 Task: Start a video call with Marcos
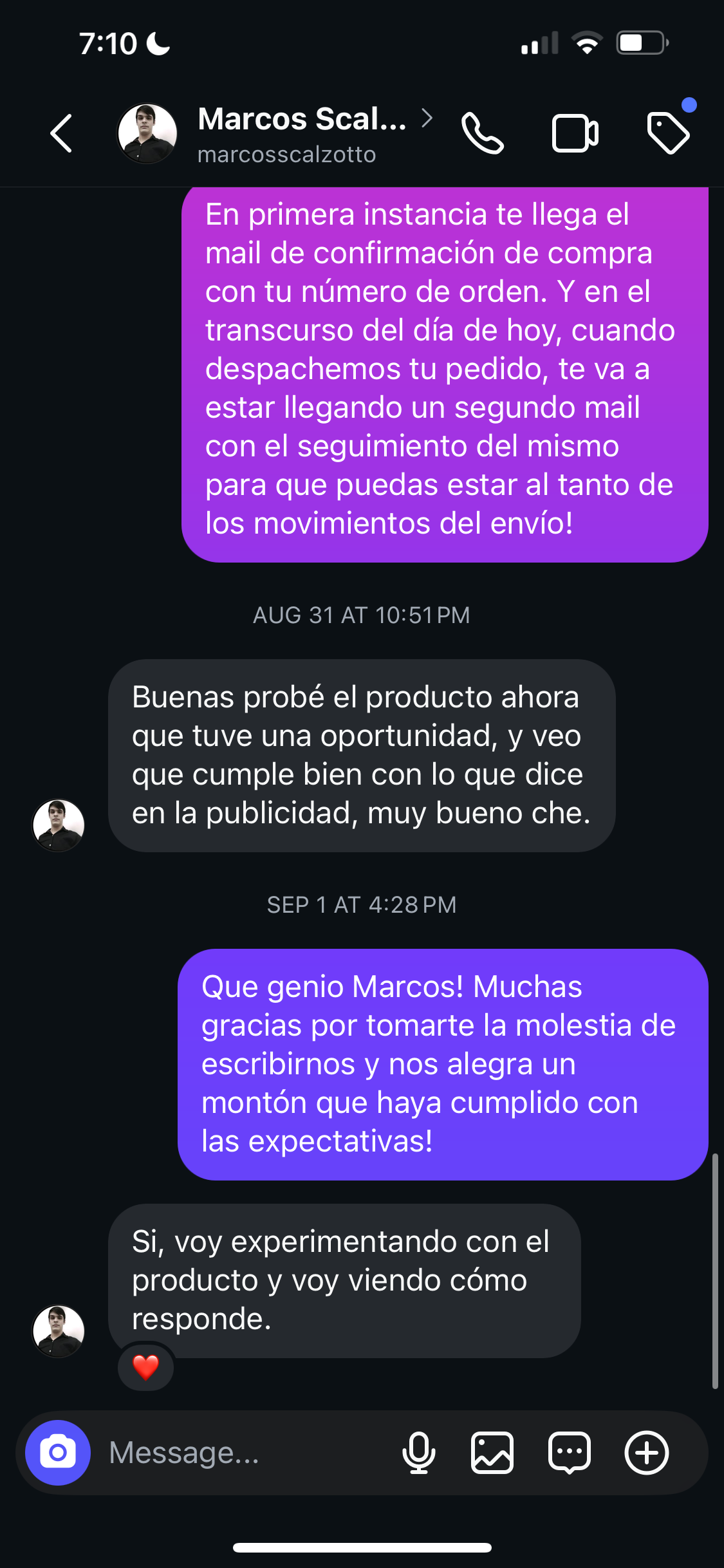pos(575,134)
